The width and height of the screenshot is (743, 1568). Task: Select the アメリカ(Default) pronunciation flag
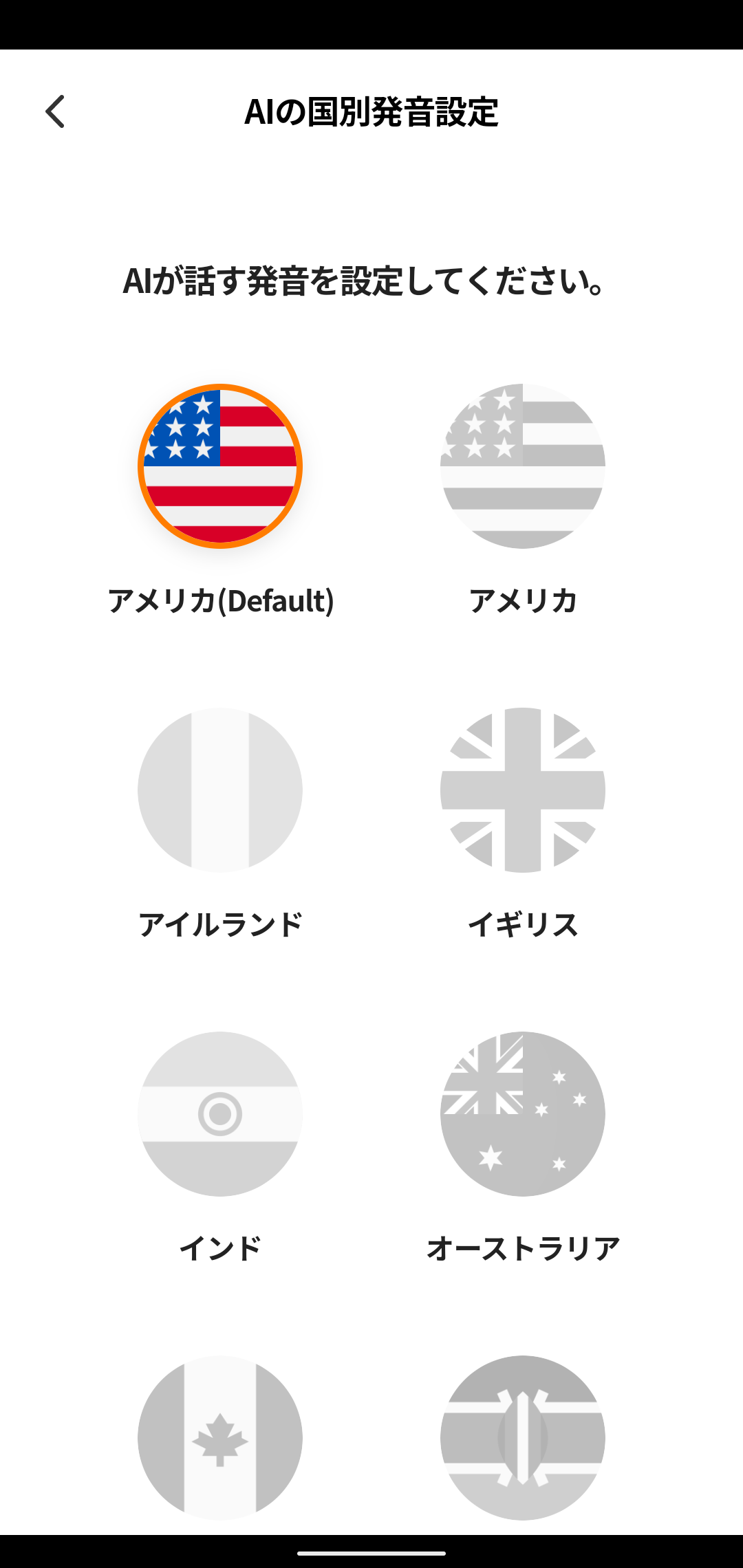pos(220,466)
